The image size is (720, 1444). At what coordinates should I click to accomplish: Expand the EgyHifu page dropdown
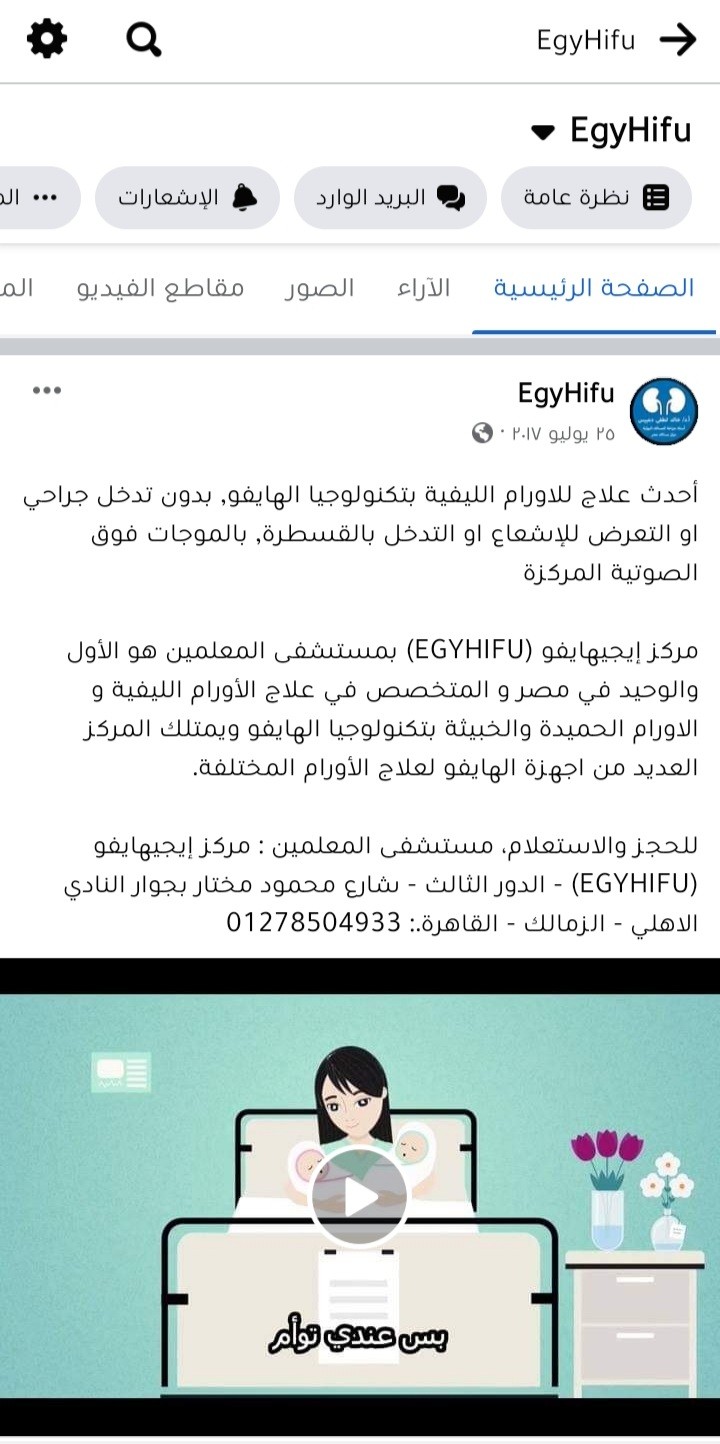click(542, 132)
